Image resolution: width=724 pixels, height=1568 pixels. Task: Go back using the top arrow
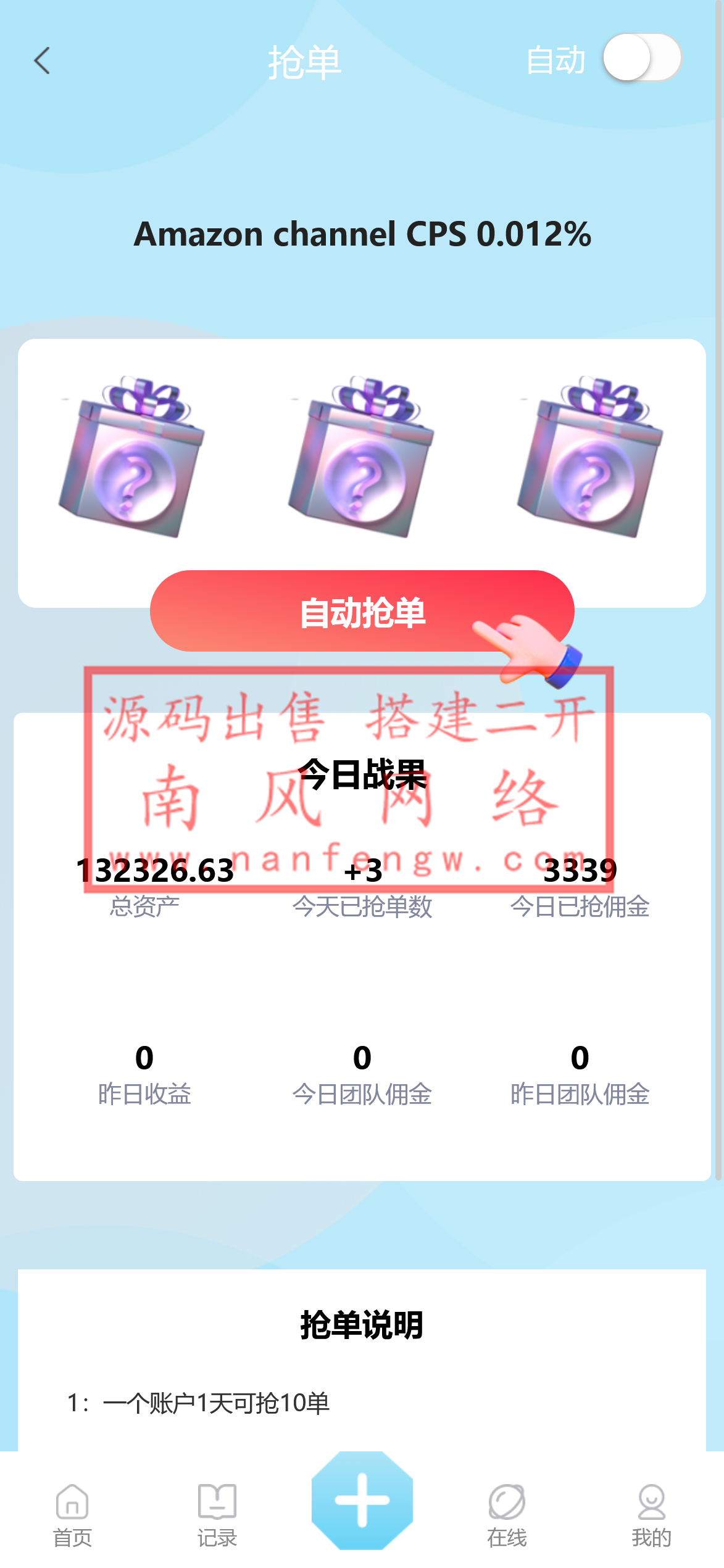[x=42, y=61]
